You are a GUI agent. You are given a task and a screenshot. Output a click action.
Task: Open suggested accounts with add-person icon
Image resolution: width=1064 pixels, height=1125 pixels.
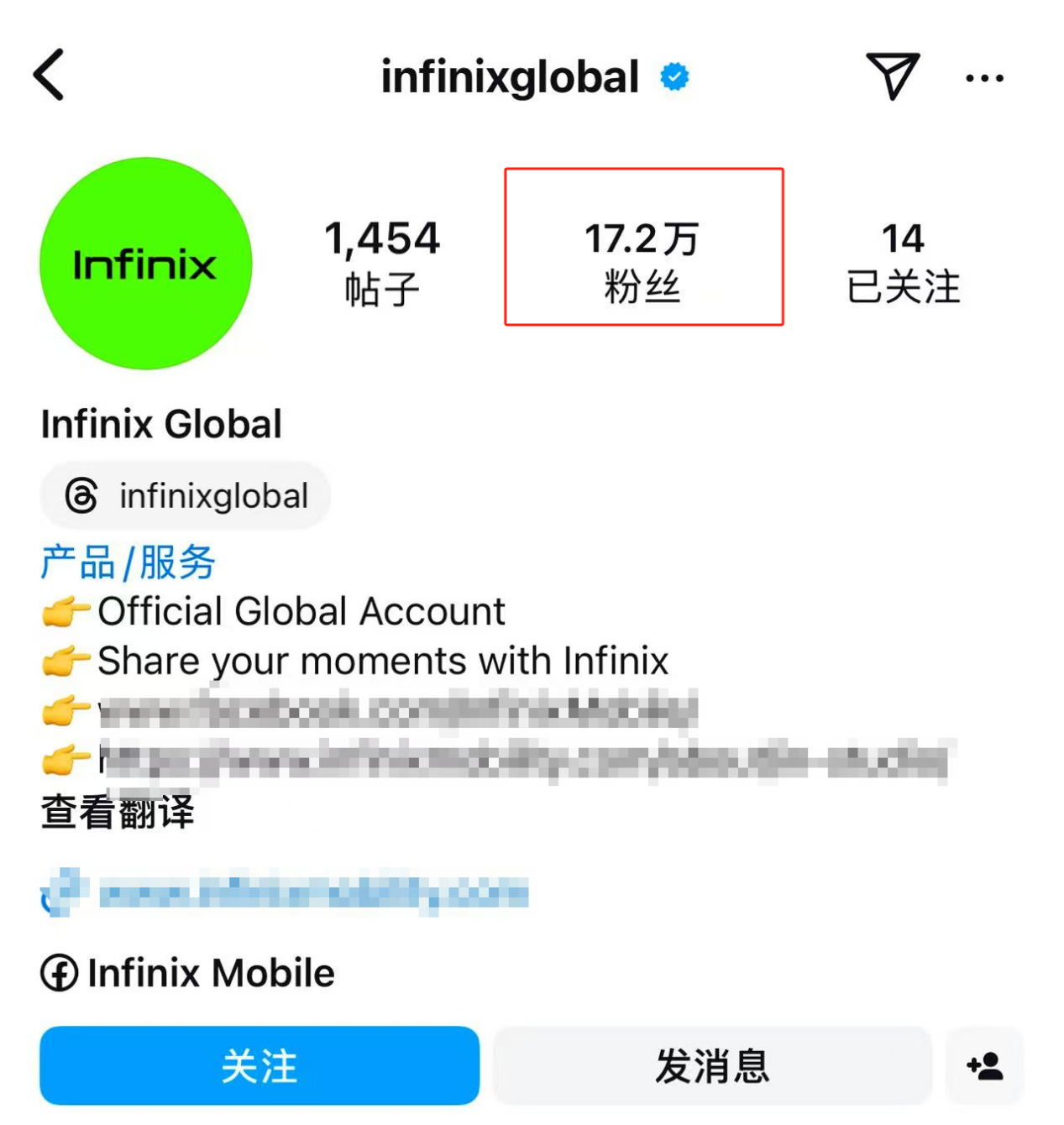[x=984, y=1066]
